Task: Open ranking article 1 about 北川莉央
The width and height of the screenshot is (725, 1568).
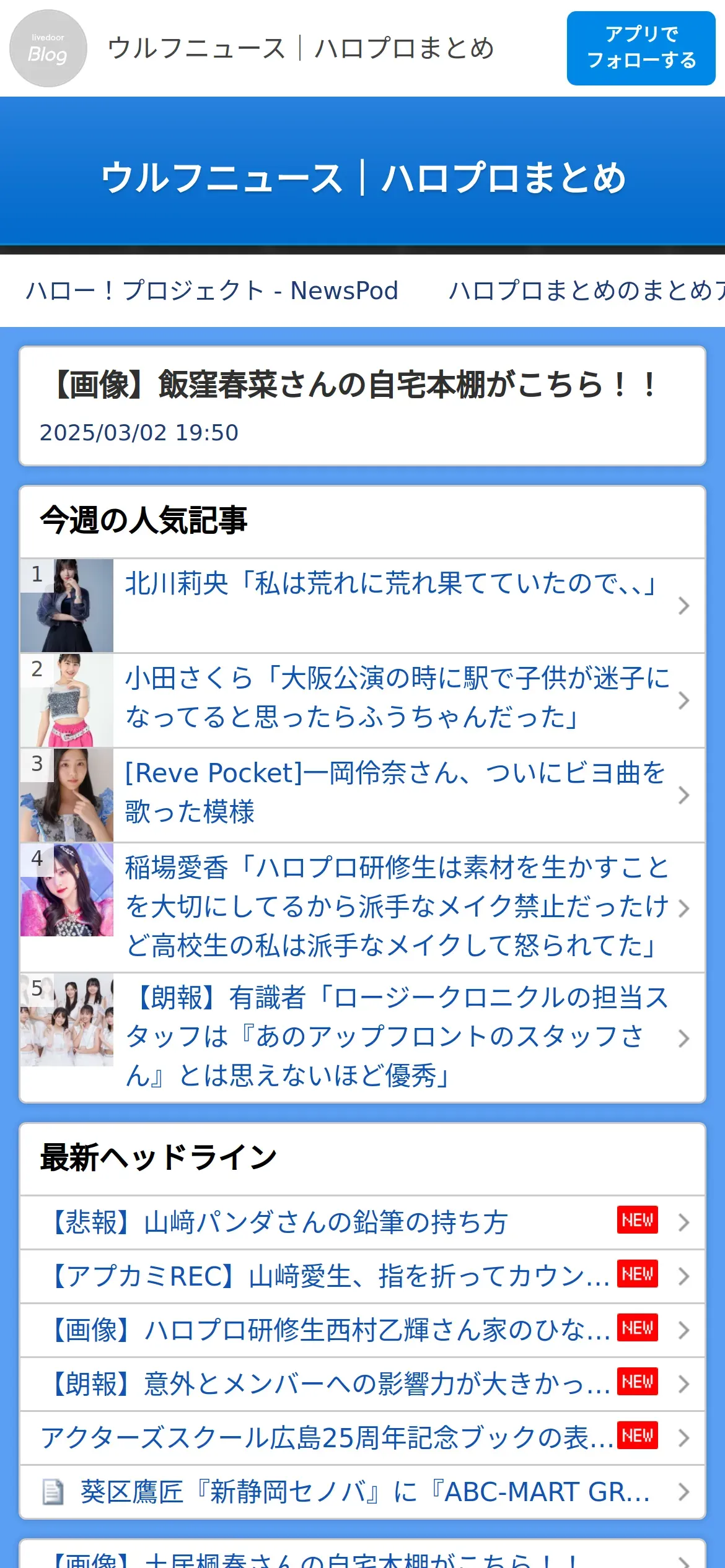Action: click(x=362, y=605)
